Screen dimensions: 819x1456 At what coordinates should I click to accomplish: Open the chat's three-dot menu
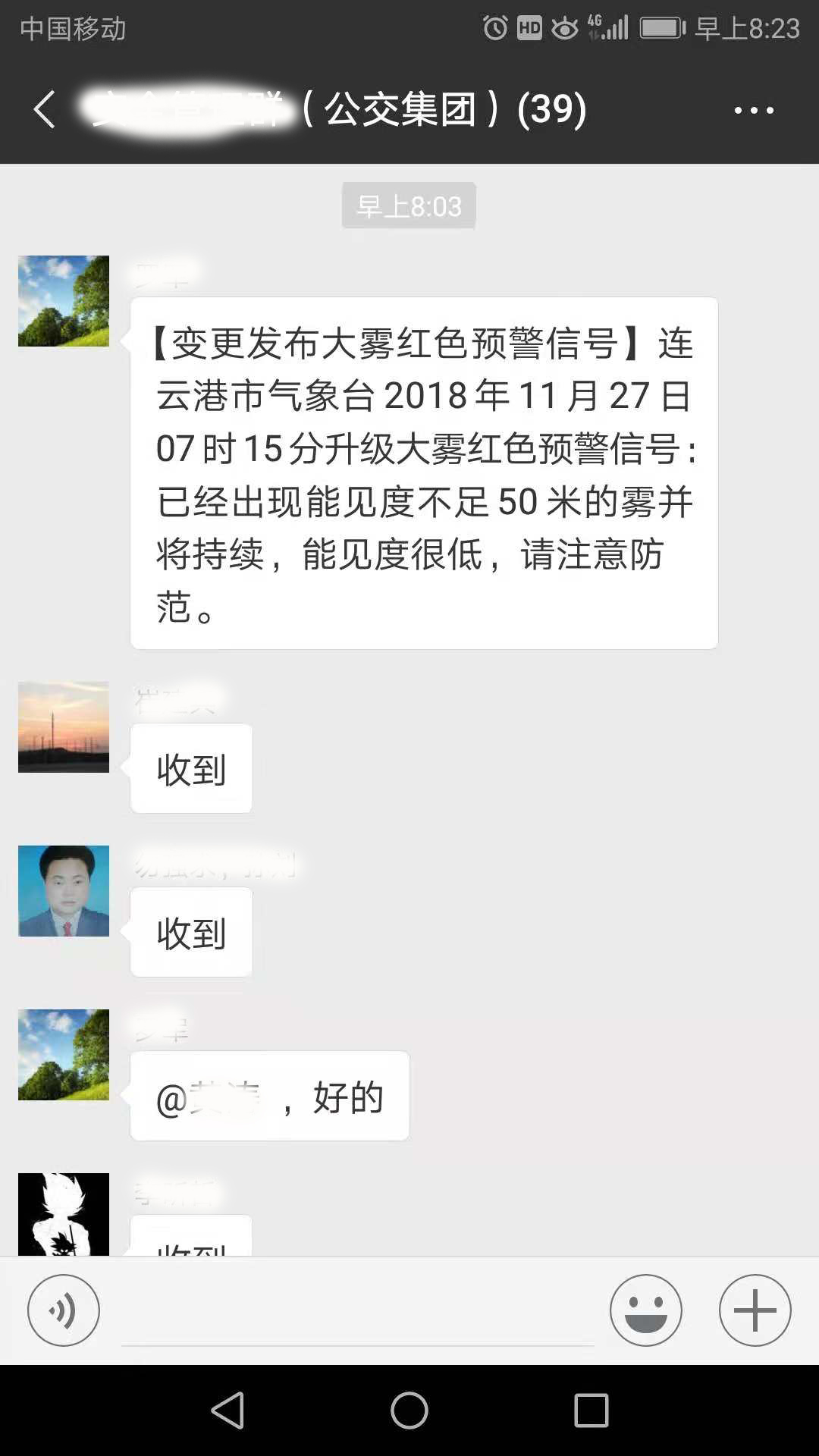tap(754, 110)
